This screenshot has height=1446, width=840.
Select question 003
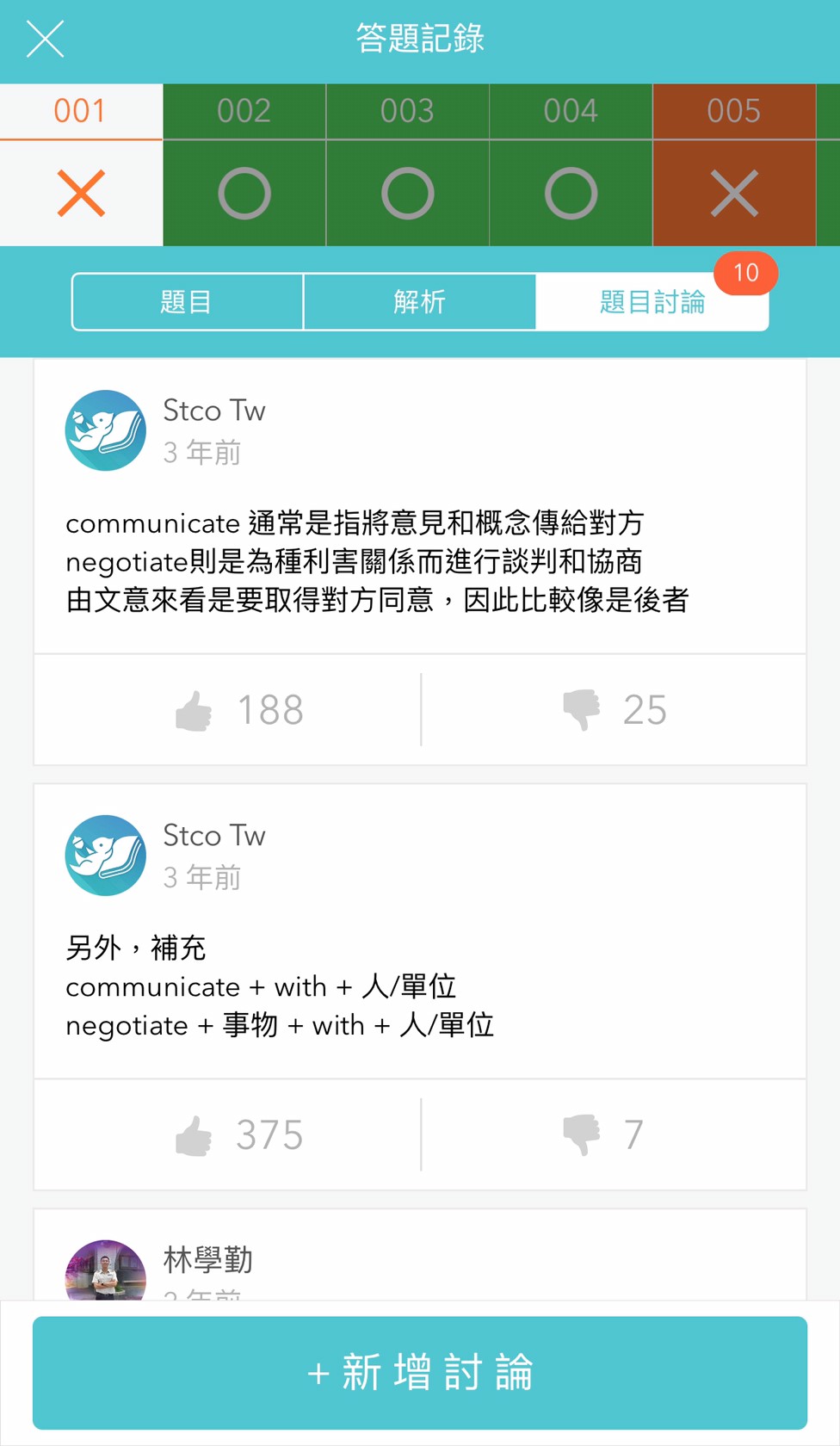[x=408, y=165]
